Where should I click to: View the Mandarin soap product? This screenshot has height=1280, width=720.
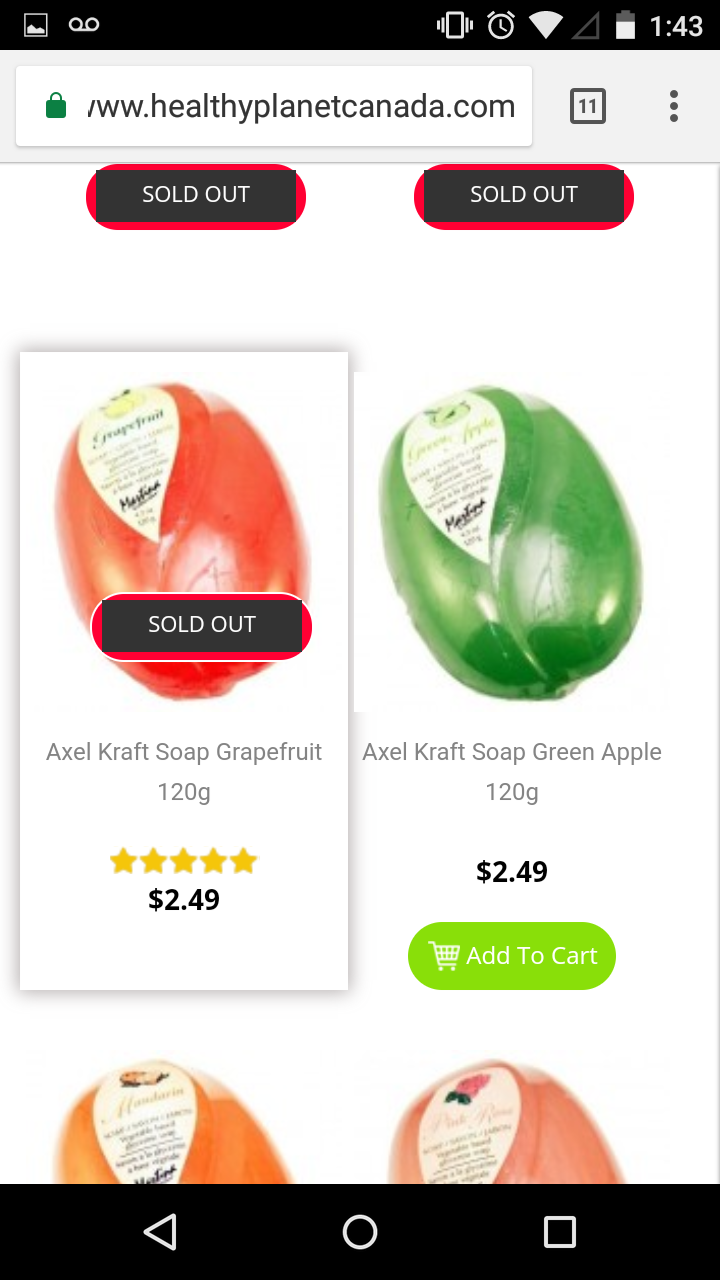[x=184, y=1125]
